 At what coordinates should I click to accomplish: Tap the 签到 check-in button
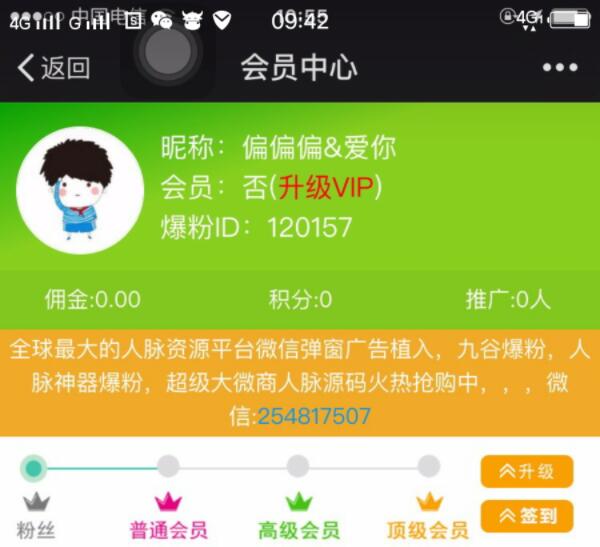click(526, 515)
